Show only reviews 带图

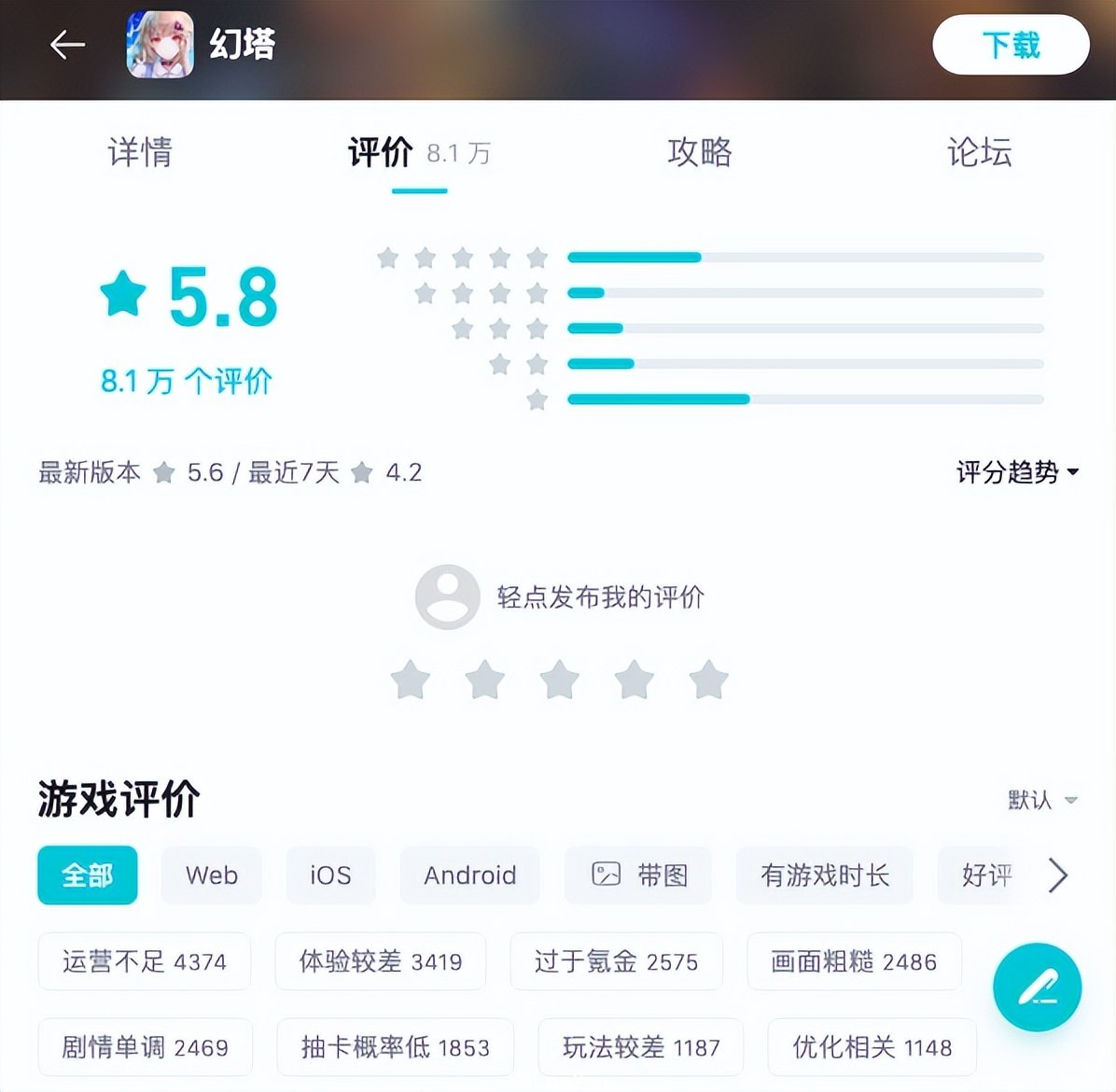point(639,875)
